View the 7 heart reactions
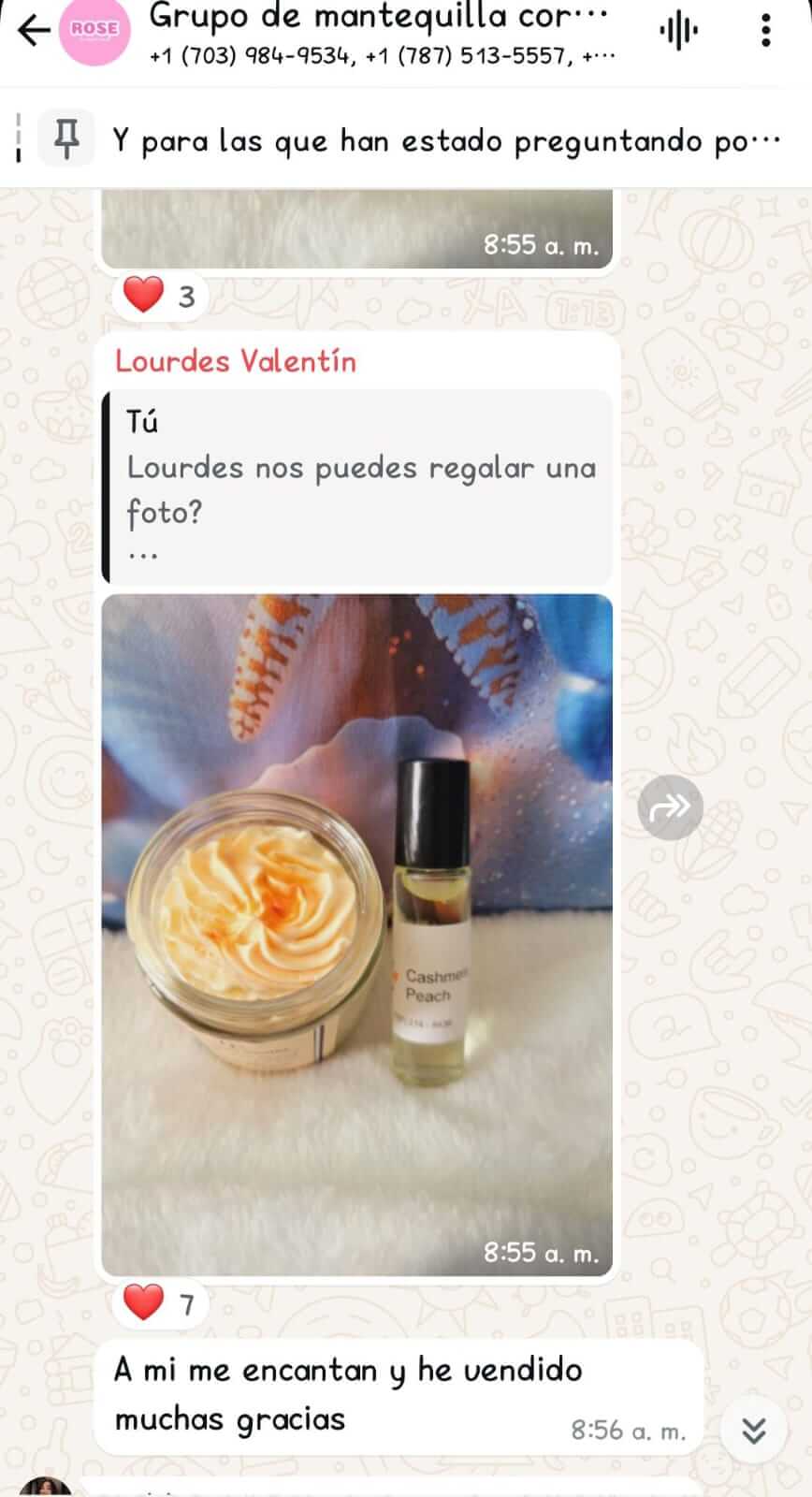The height and width of the screenshot is (1497, 812). coord(160,1301)
